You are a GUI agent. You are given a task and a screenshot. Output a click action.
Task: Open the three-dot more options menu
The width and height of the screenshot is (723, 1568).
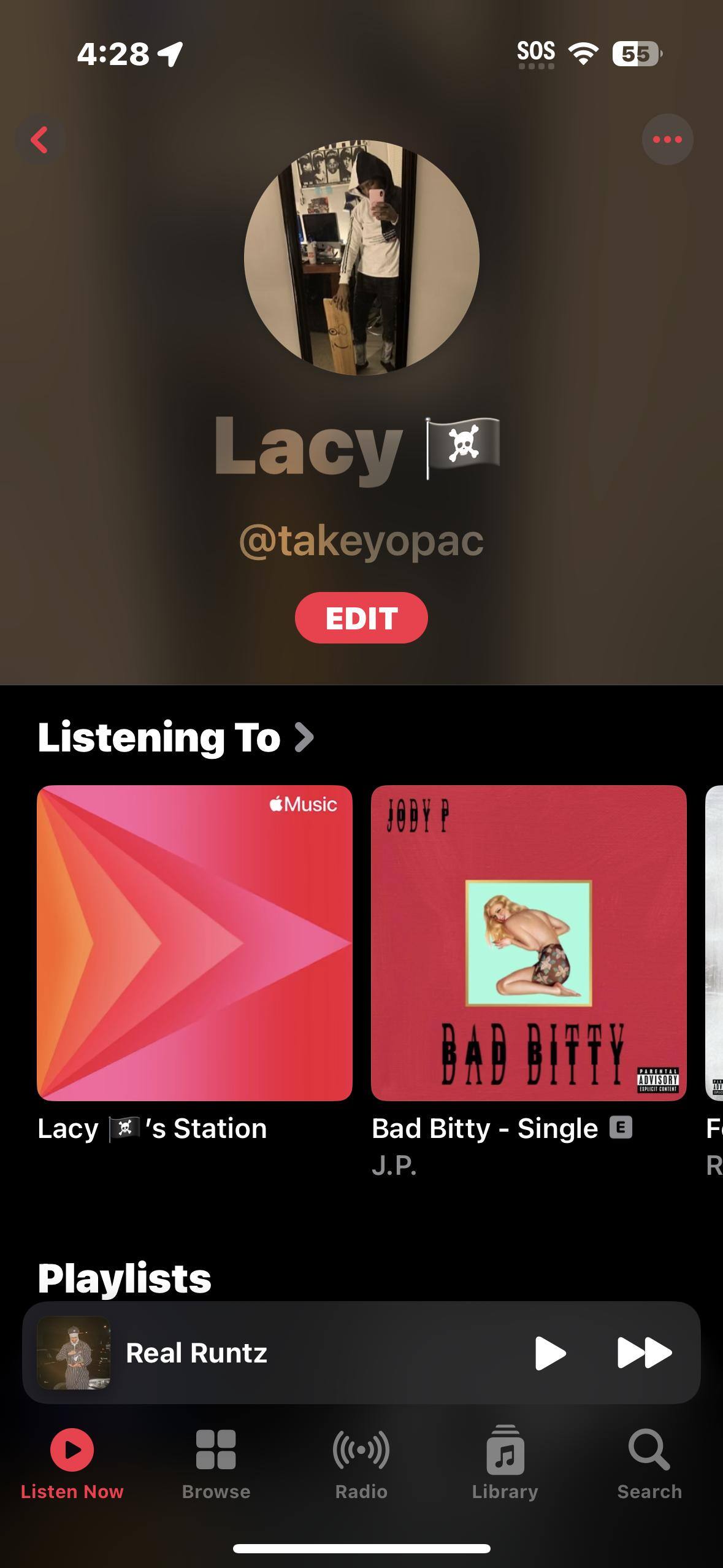tap(667, 140)
